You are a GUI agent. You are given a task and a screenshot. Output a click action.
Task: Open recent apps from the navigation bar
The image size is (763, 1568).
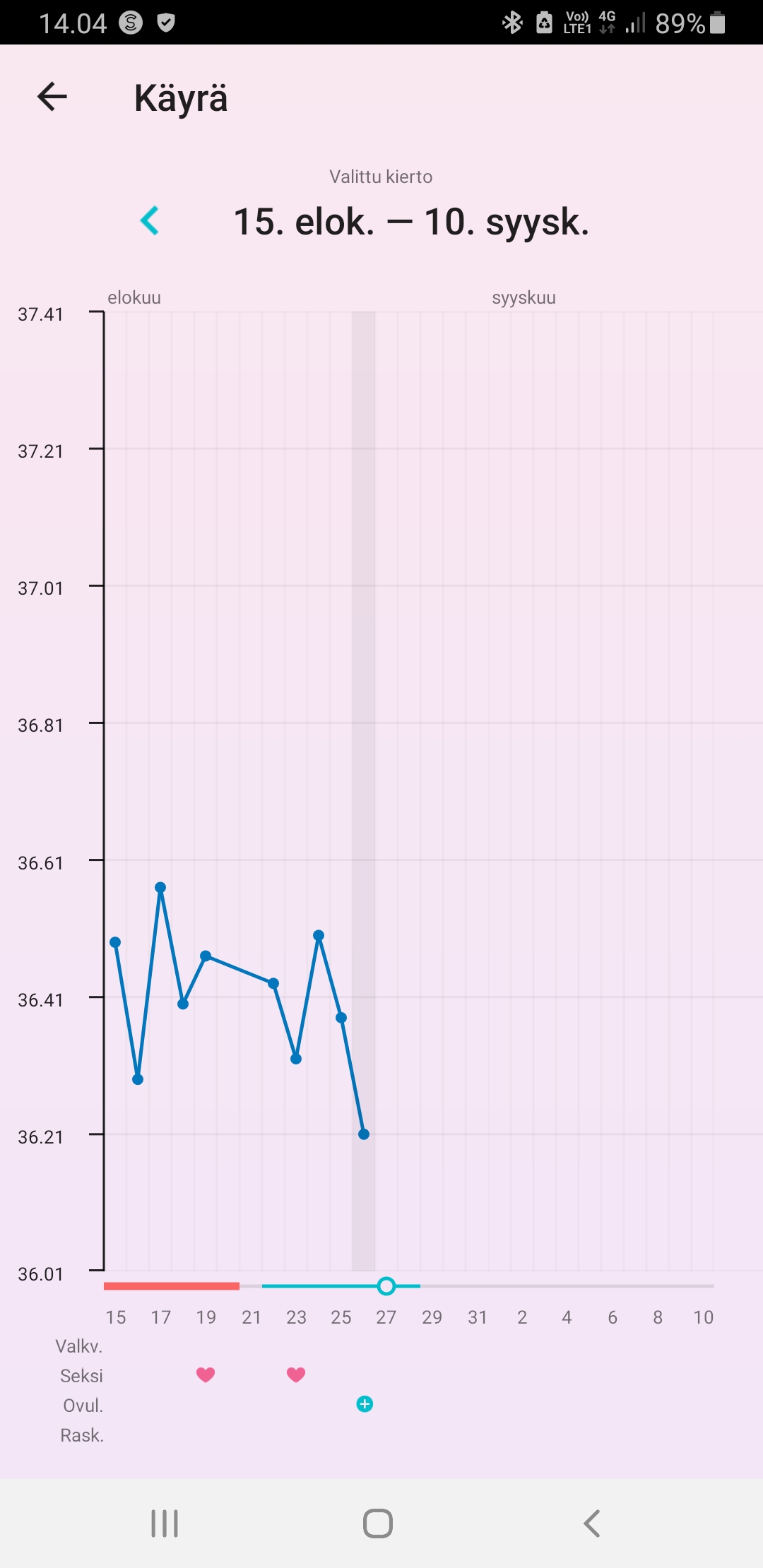pyautogui.click(x=165, y=1524)
